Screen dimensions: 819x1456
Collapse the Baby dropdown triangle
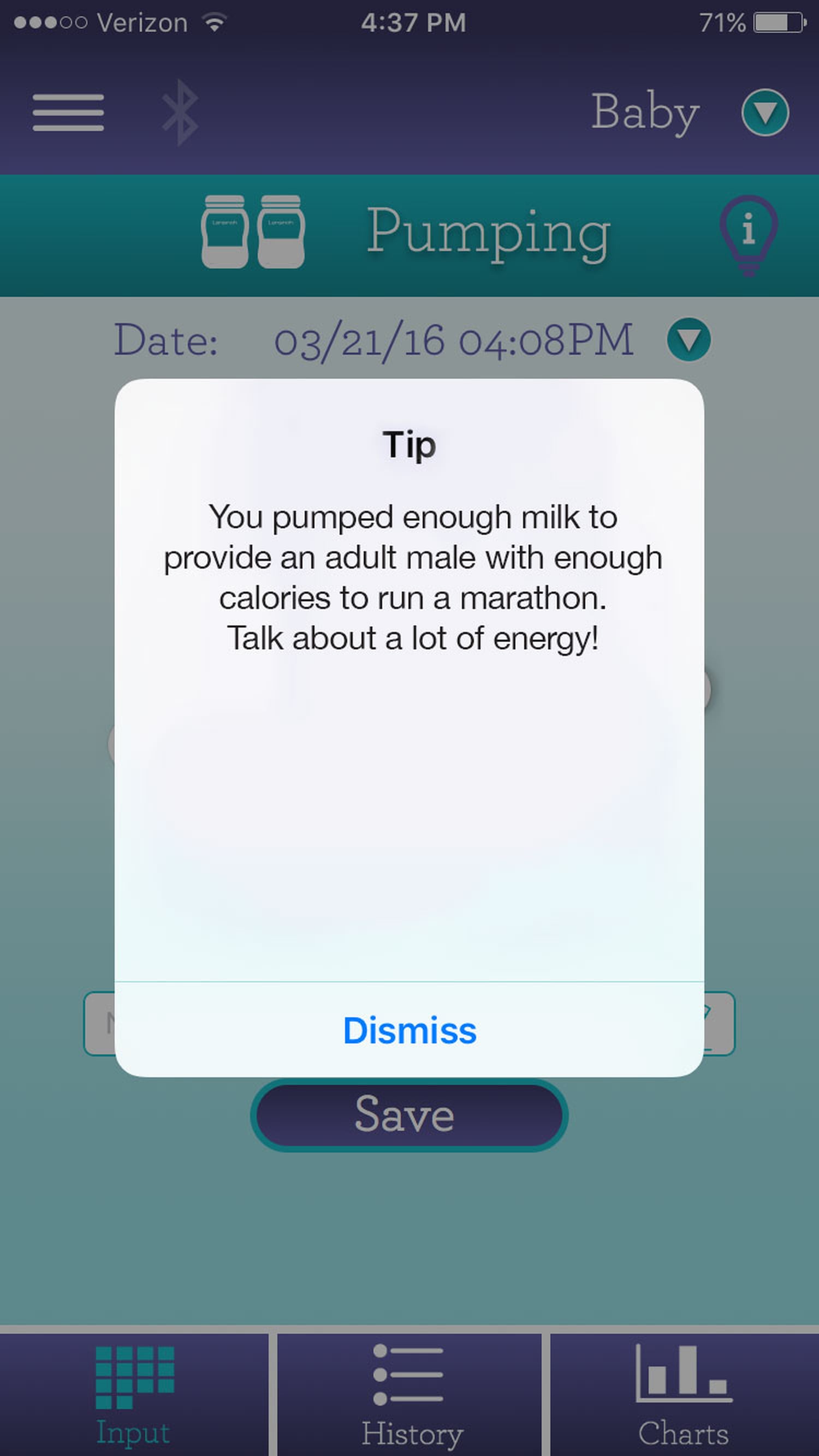click(765, 112)
